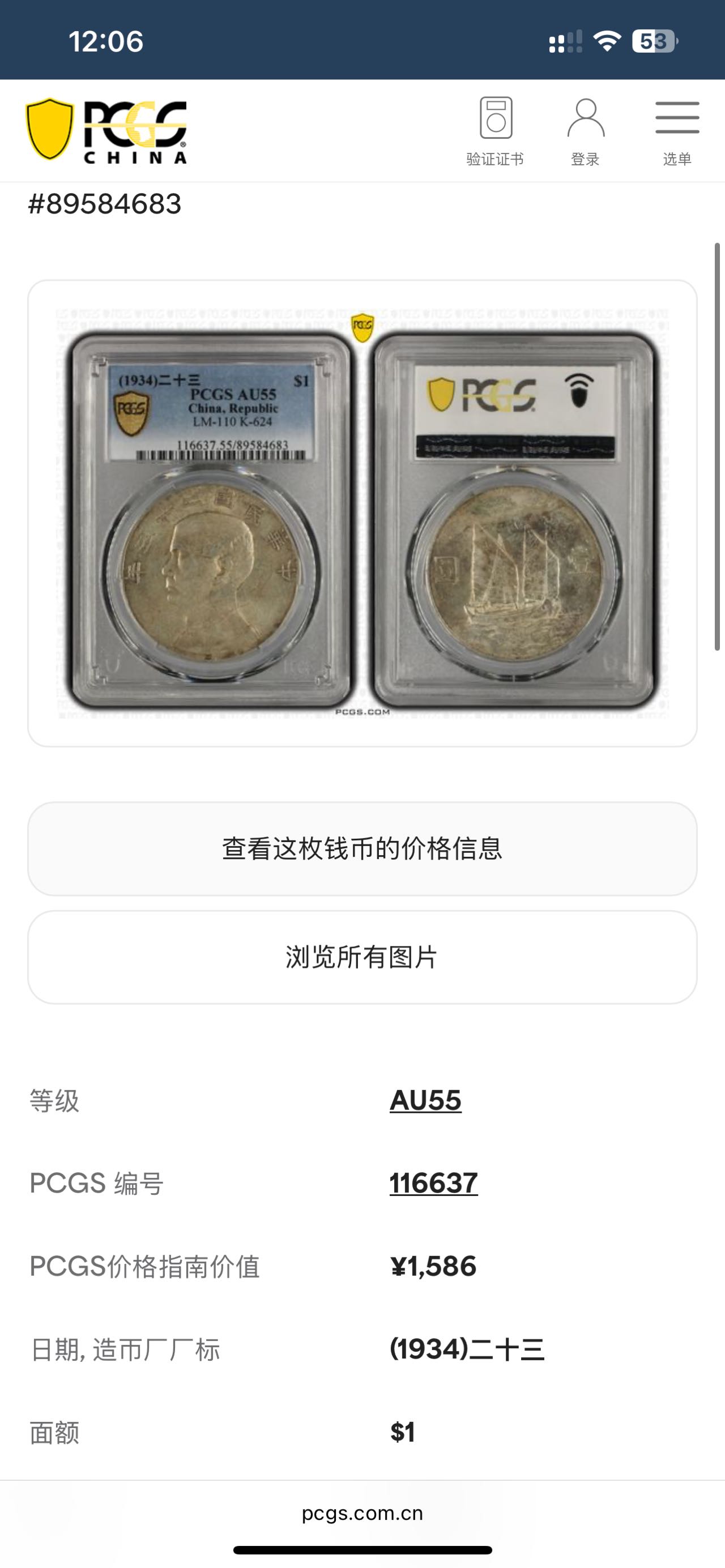This screenshot has width=725, height=1568.
Task: Open the 验证证书 certificate verification
Action: click(x=495, y=131)
